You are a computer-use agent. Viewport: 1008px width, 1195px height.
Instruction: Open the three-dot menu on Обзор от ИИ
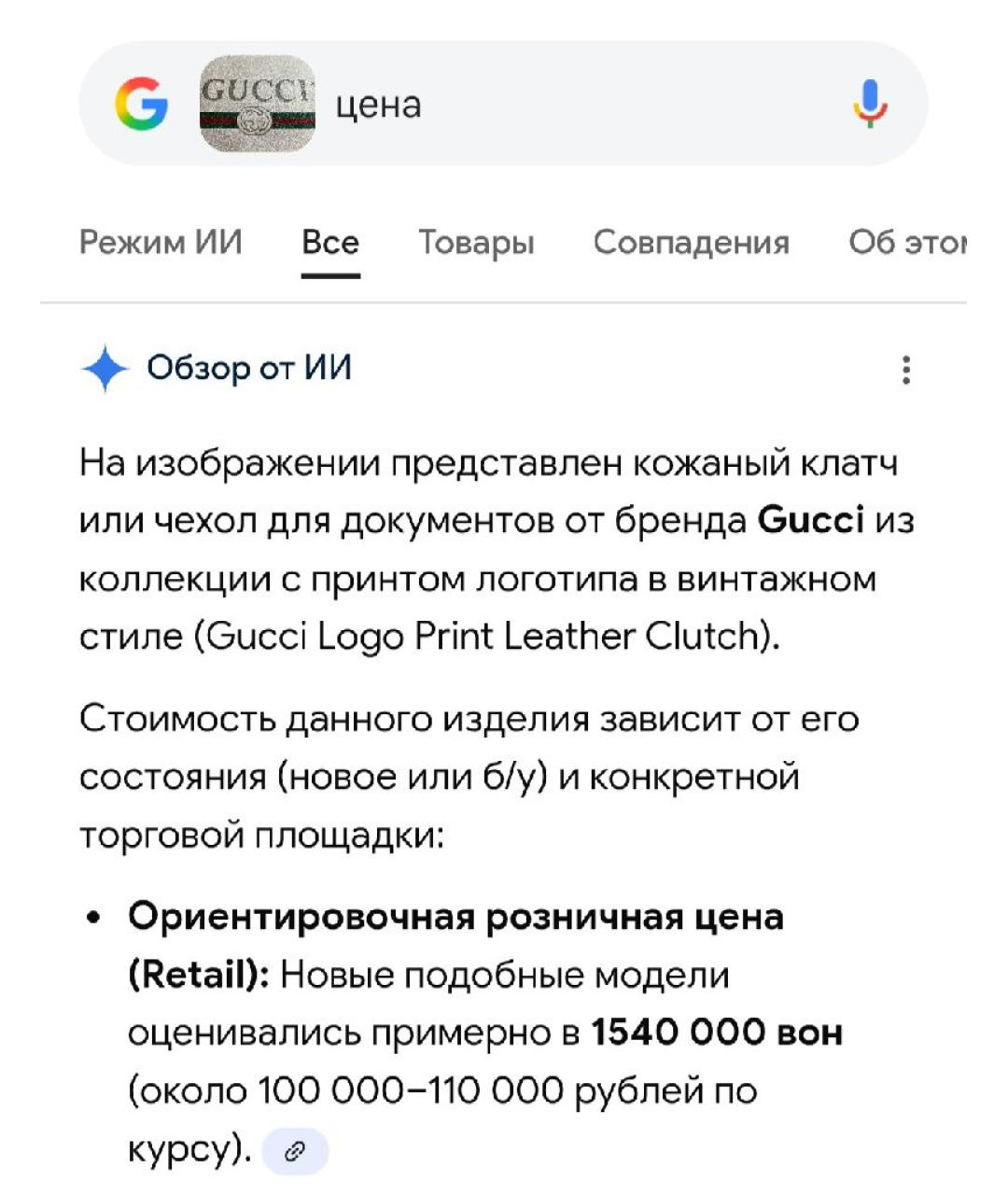906,370
